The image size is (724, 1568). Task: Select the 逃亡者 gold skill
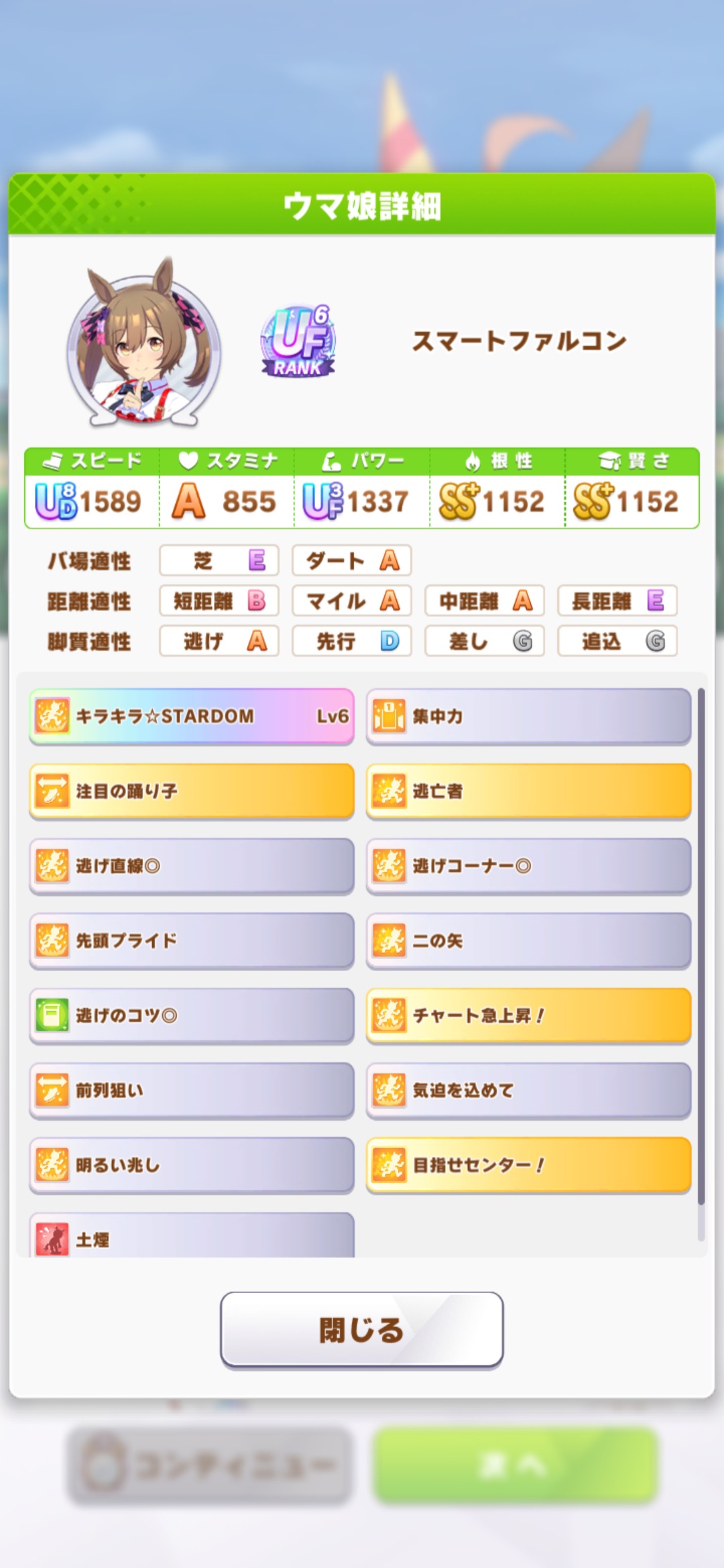click(x=528, y=791)
